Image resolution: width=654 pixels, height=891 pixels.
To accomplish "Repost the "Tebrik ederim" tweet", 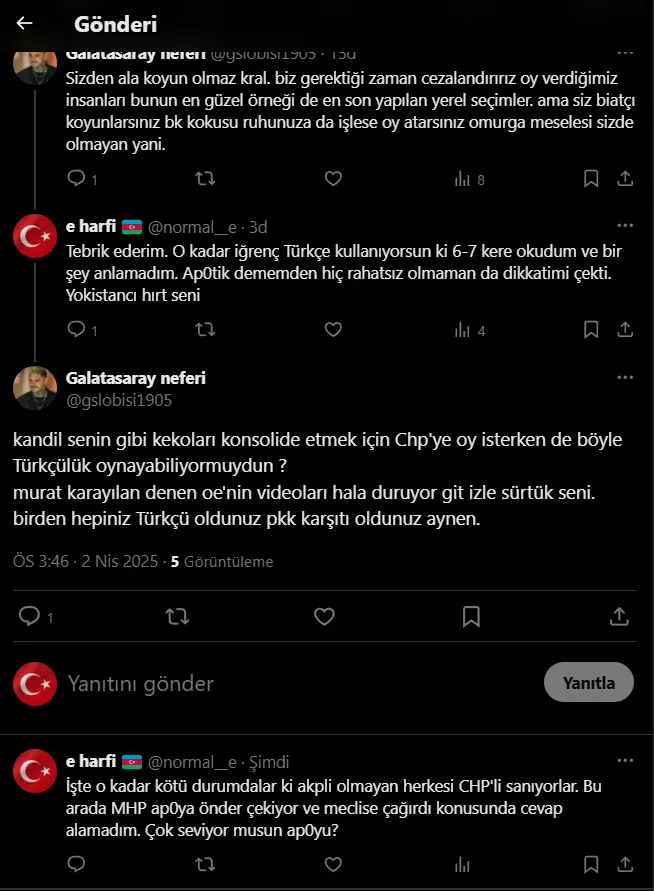I will tap(205, 330).
